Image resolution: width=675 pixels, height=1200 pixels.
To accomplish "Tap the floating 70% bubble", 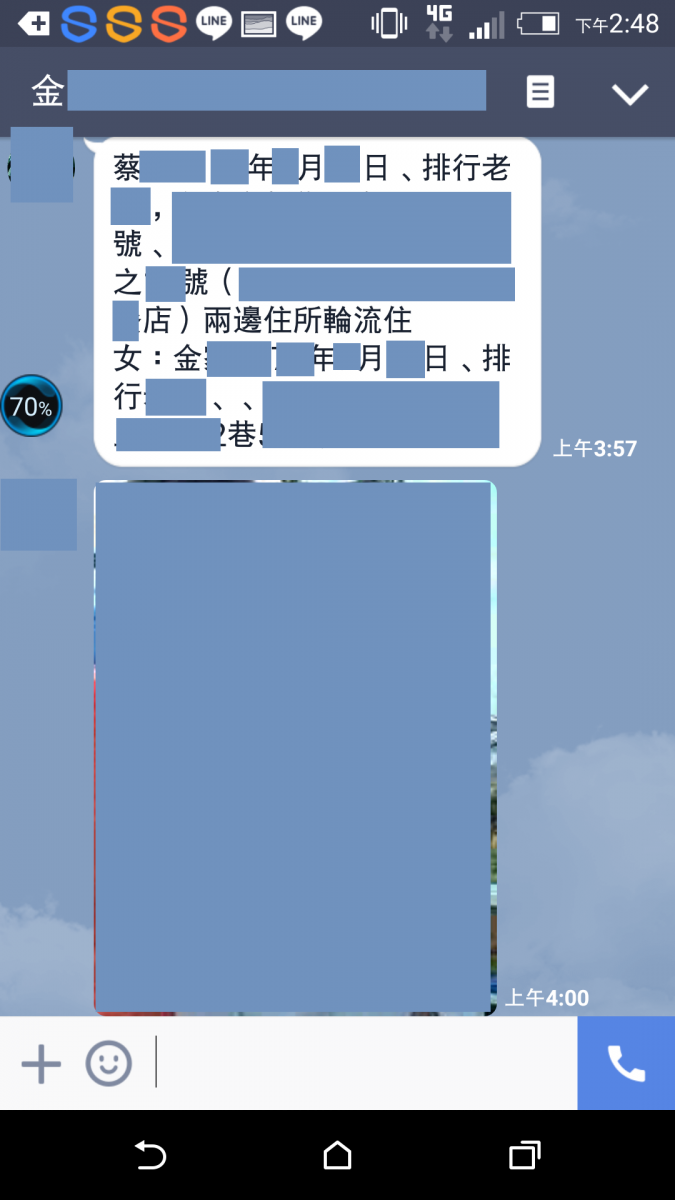I will [31, 406].
